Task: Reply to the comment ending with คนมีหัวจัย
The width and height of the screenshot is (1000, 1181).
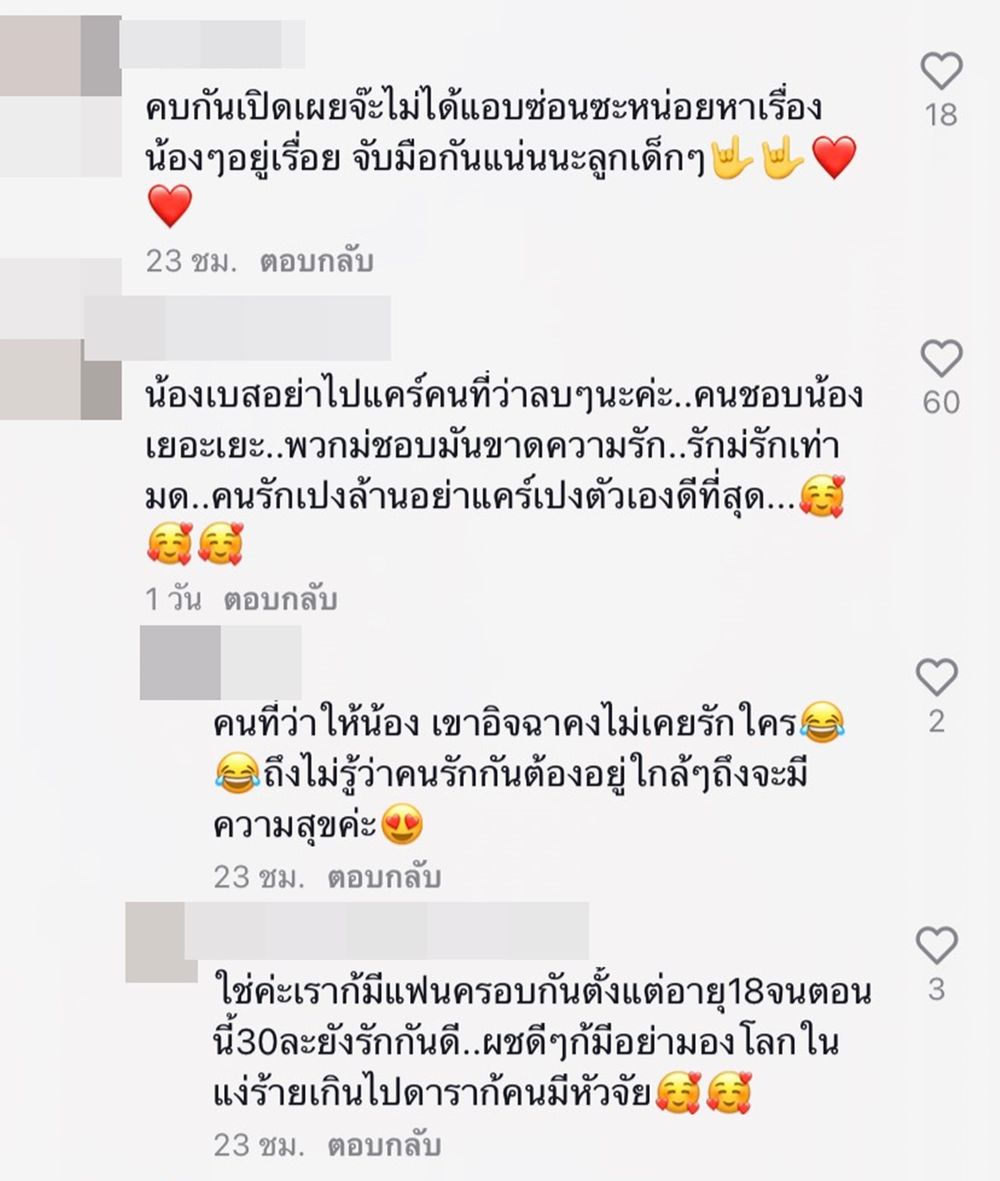Action: tap(384, 1144)
